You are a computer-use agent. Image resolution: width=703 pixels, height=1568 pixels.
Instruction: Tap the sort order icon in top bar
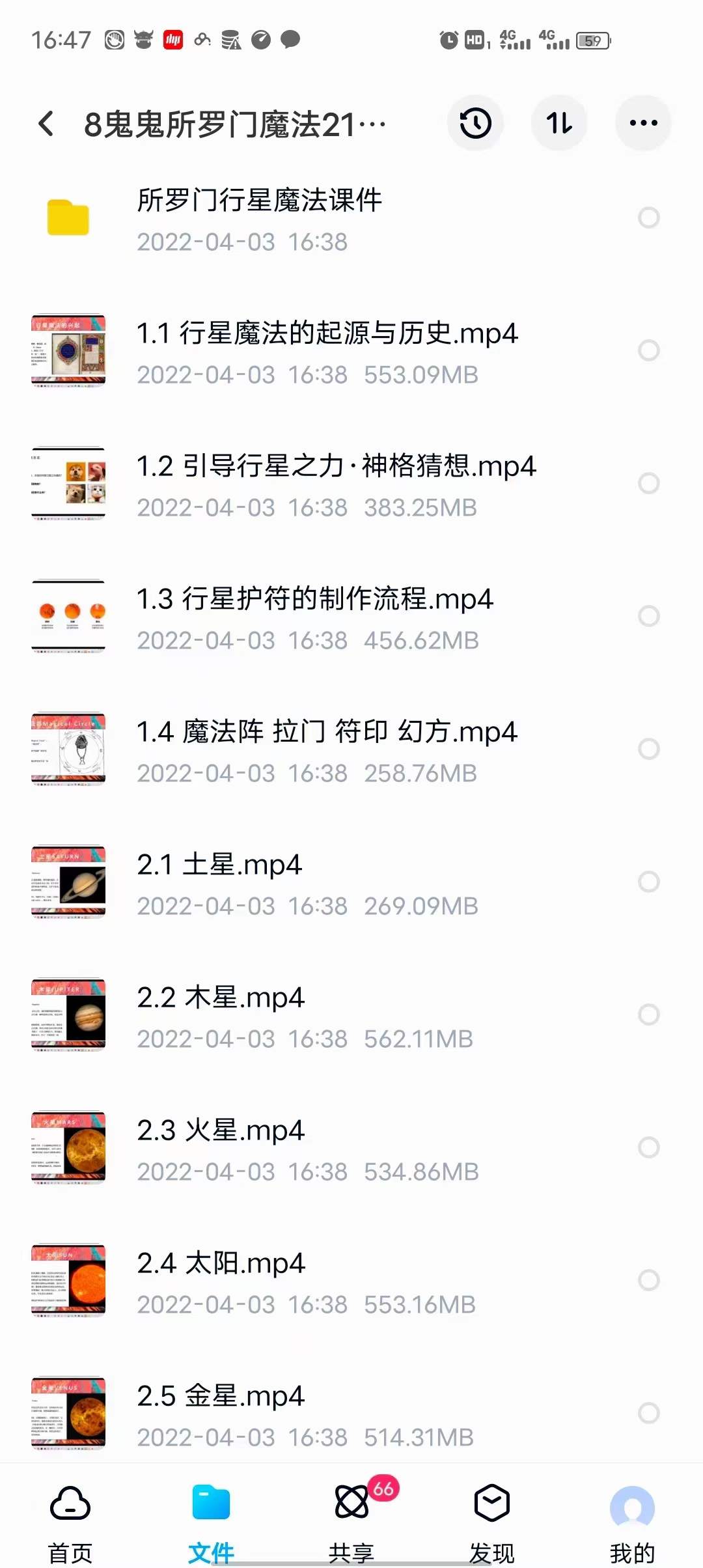[x=559, y=123]
